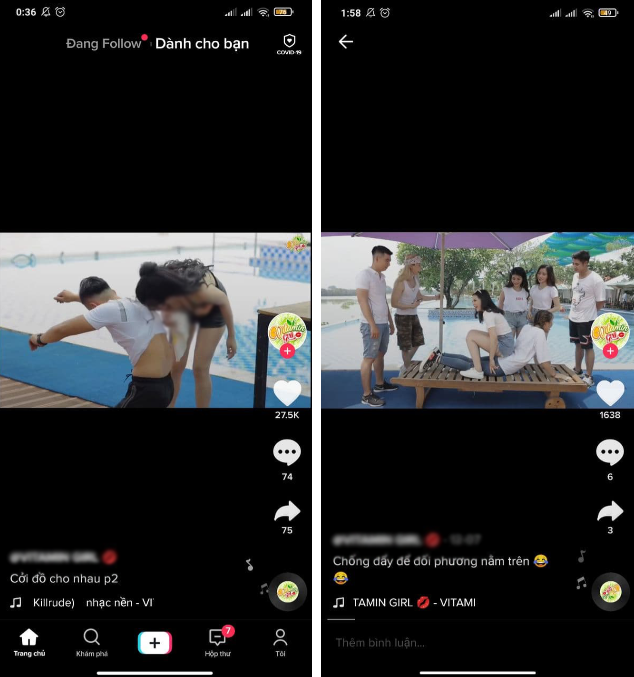Open the COVID-19 info icon
Image resolution: width=634 pixels, height=677 pixels.
[288, 43]
